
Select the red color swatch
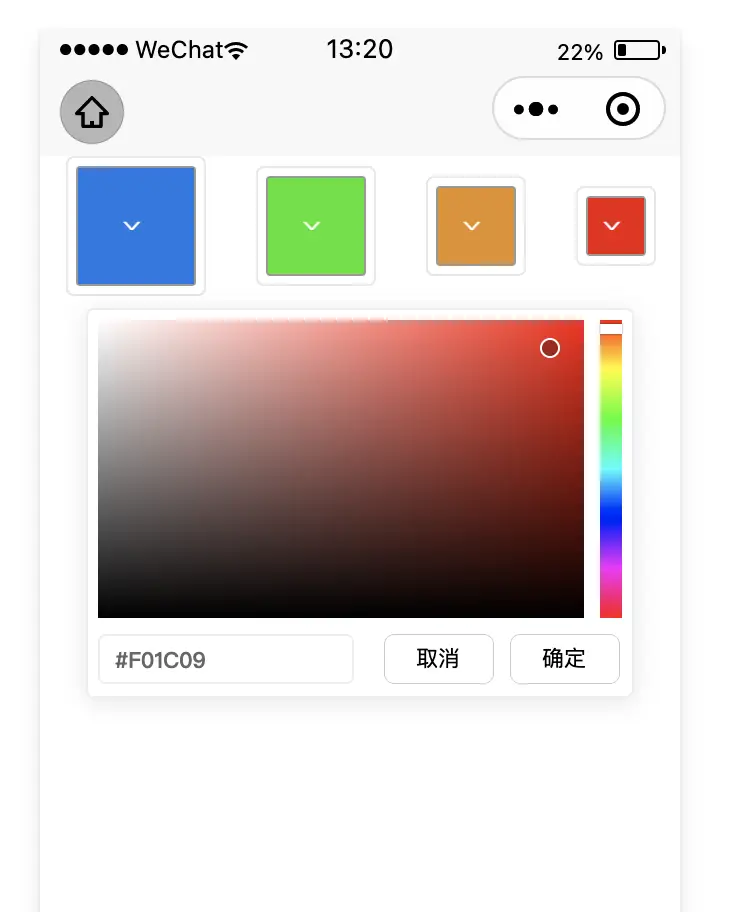coord(616,226)
